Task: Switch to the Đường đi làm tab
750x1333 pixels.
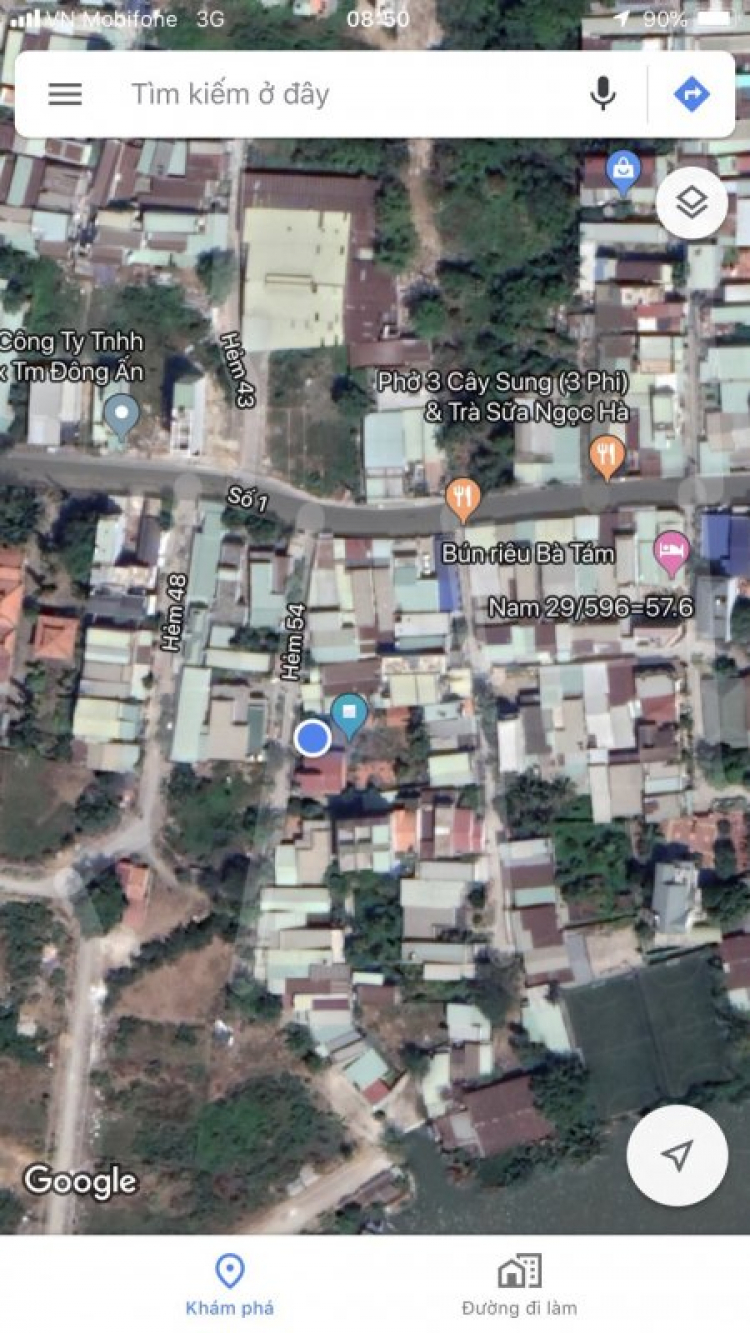Action: [x=519, y=1285]
